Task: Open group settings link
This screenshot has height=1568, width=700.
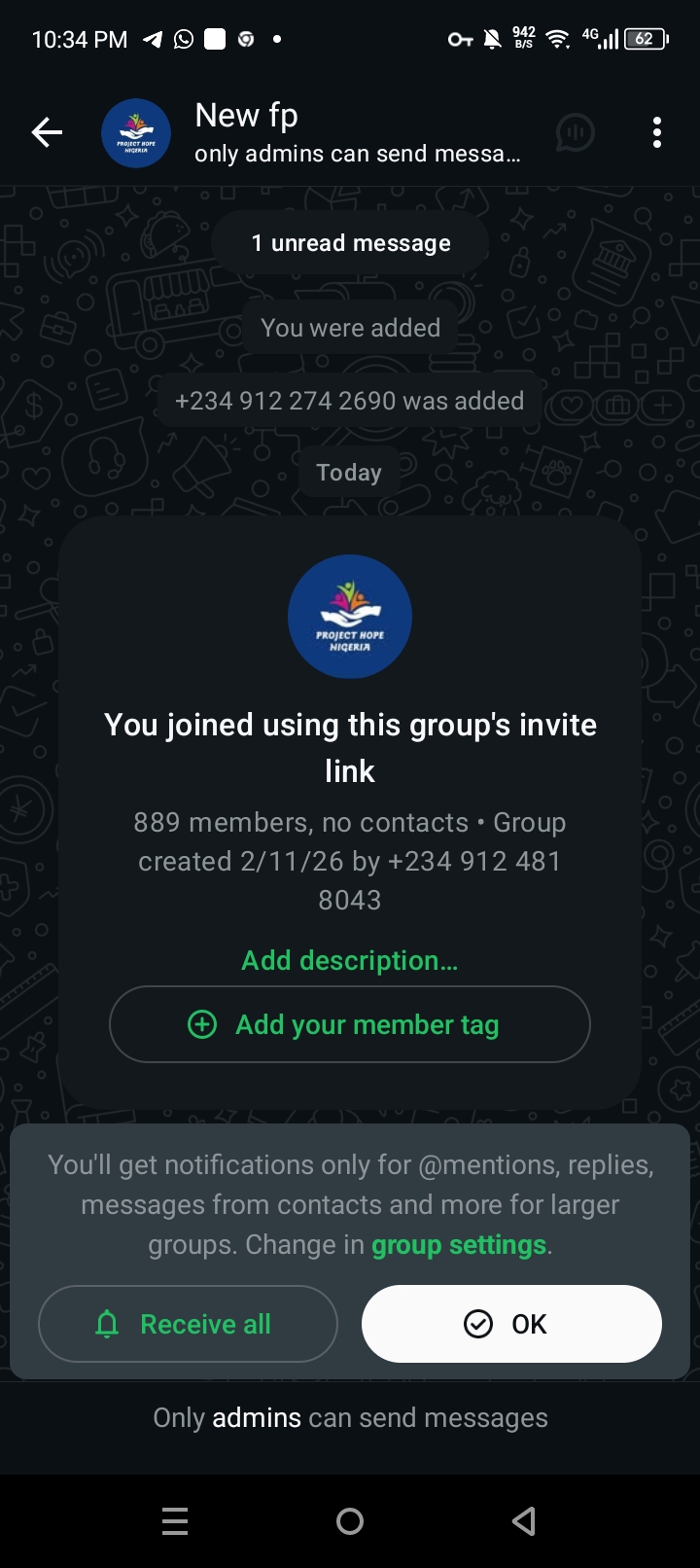Action: (x=458, y=1245)
